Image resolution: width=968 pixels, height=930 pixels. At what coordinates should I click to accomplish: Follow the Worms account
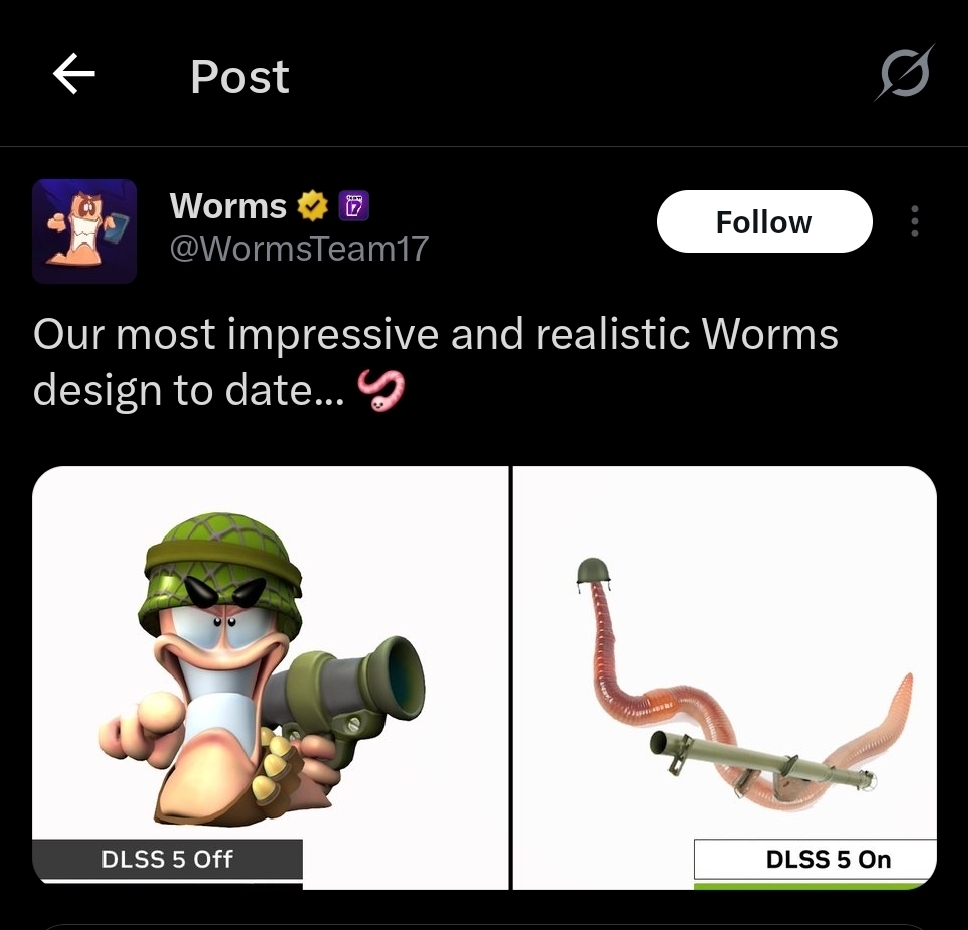click(x=764, y=221)
